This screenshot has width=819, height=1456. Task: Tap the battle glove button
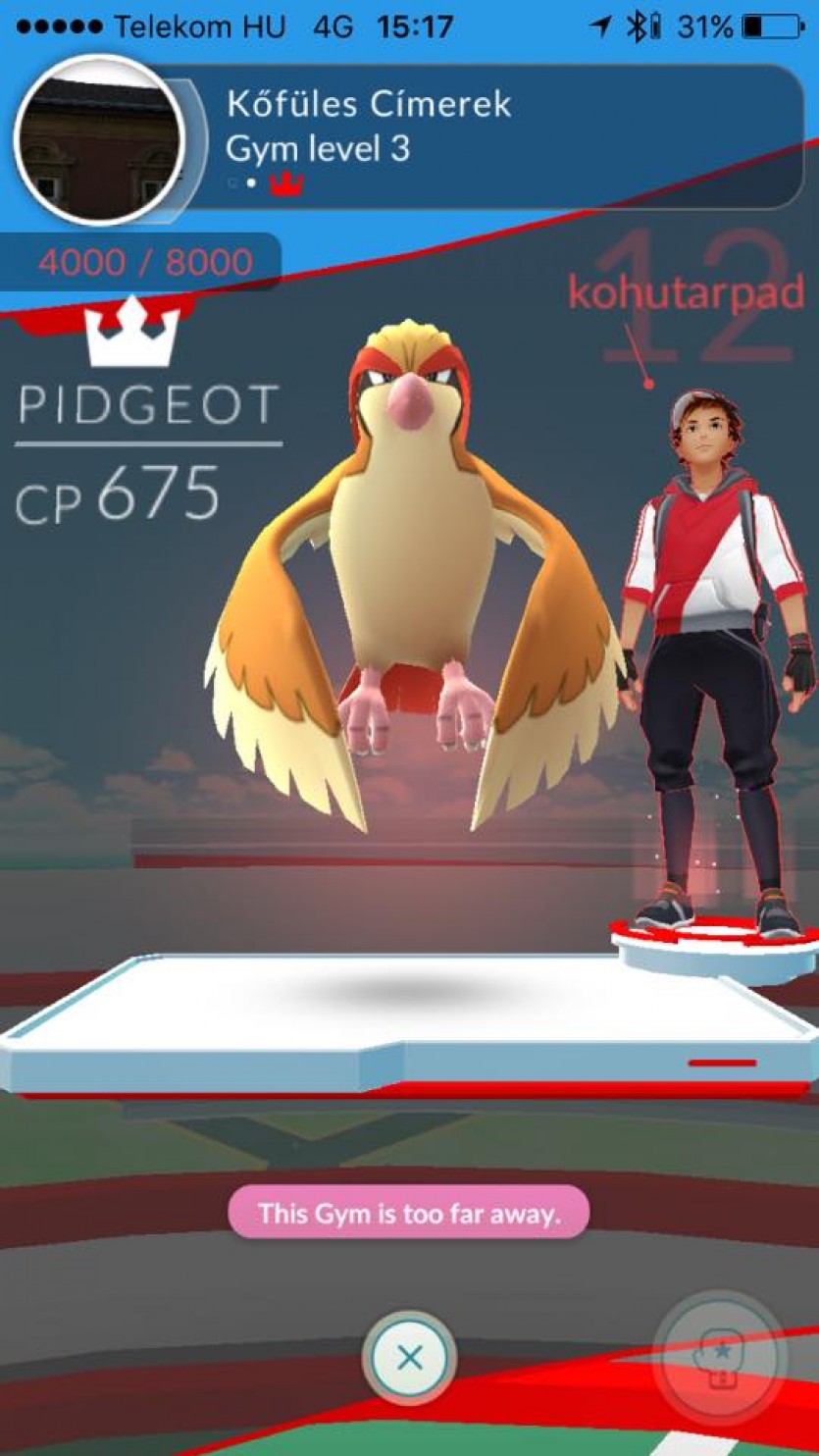(721, 1359)
